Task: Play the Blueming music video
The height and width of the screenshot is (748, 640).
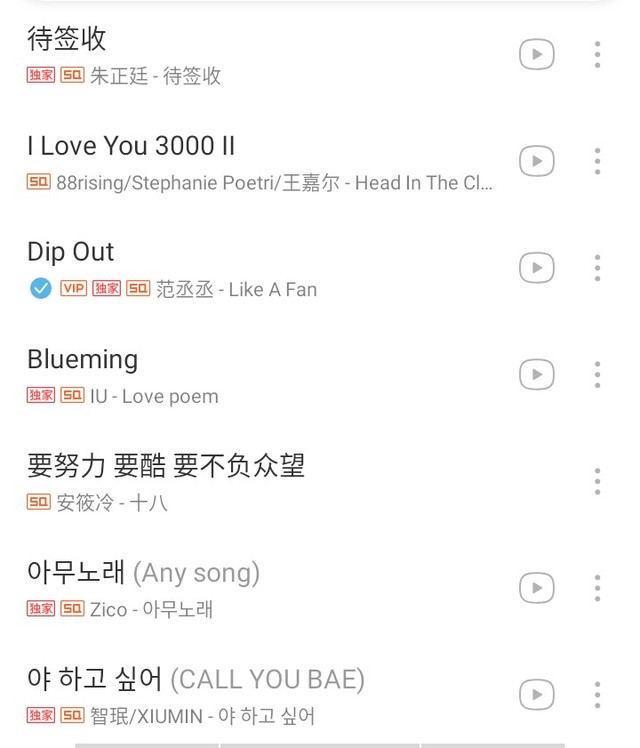Action: (x=537, y=374)
